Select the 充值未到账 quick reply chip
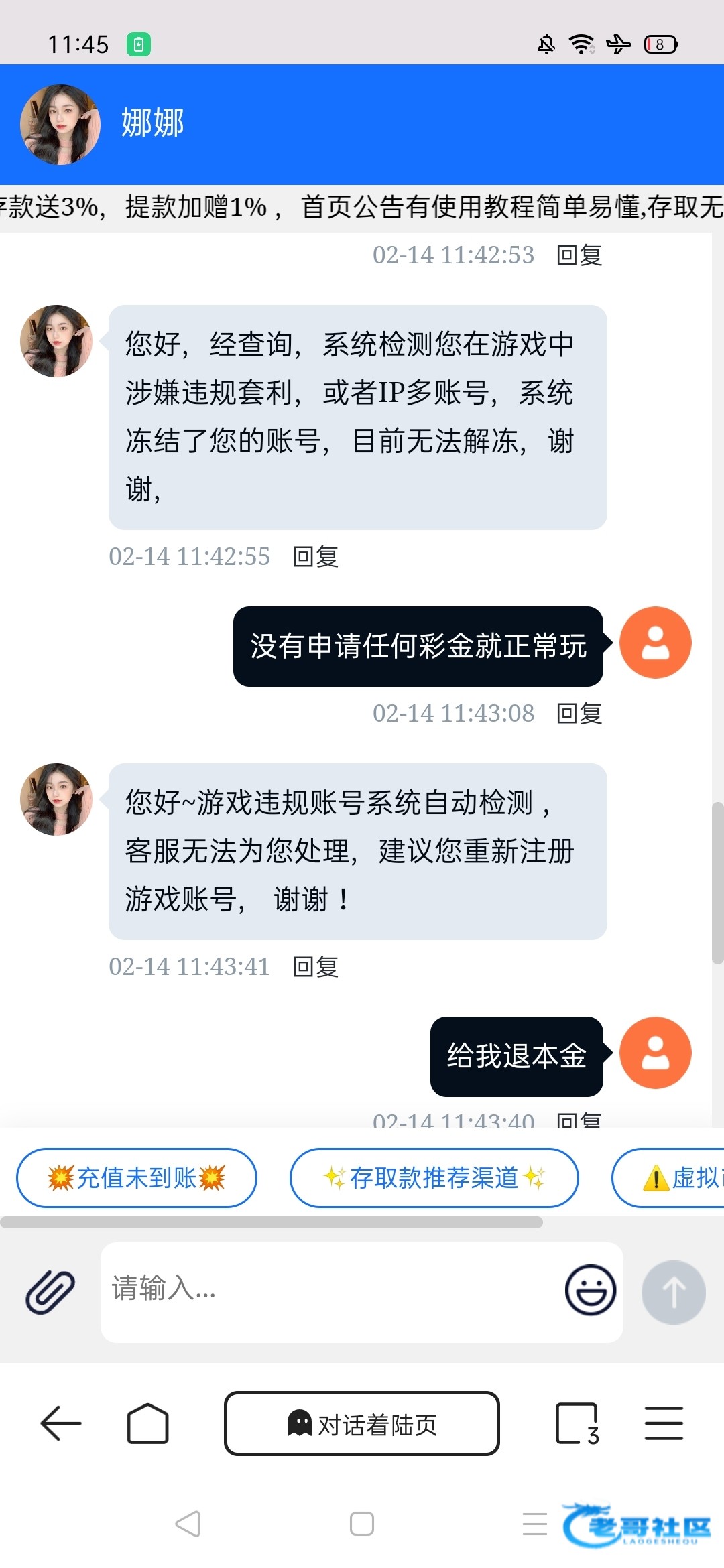This screenshot has height=1568, width=724. tap(137, 1177)
